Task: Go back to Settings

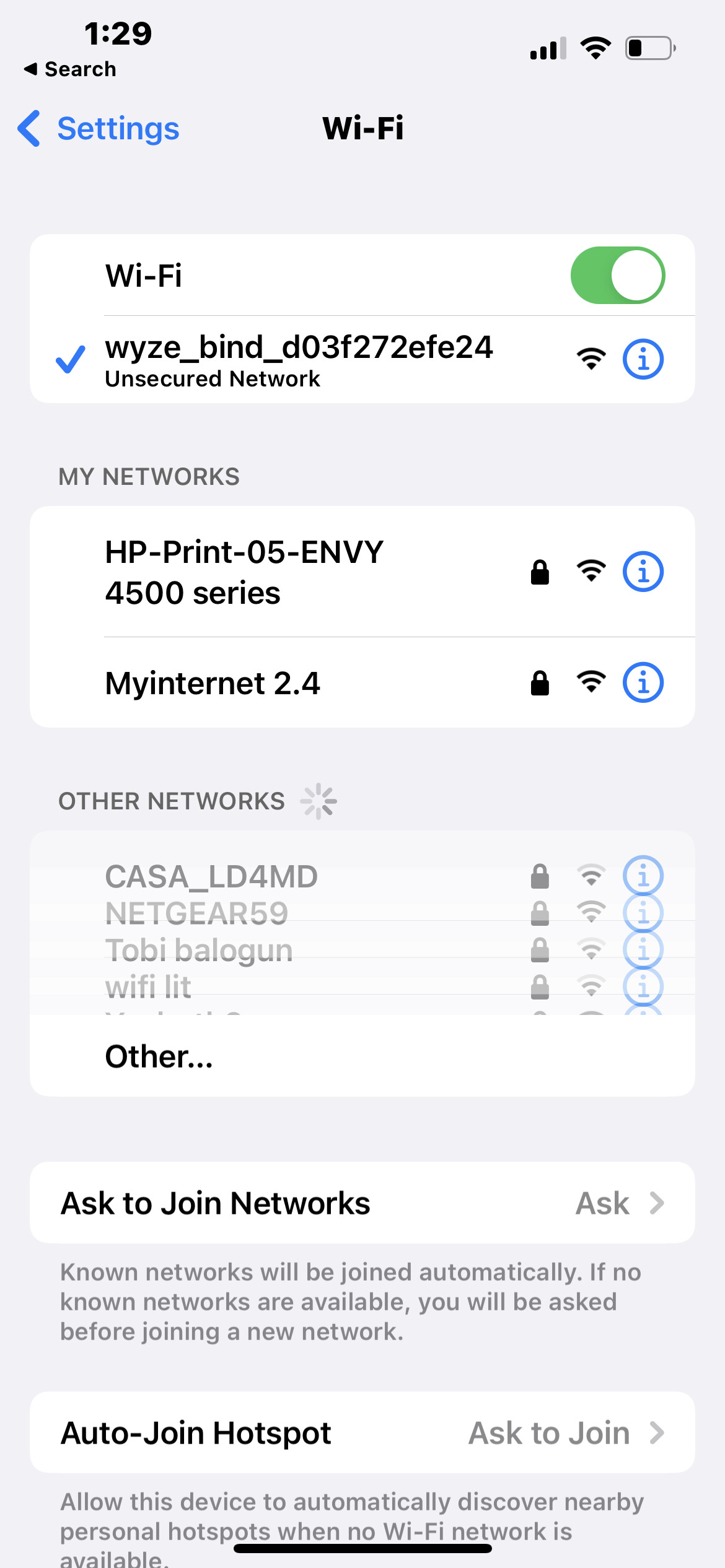Action: pyautogui.click(x=99, y=129)
